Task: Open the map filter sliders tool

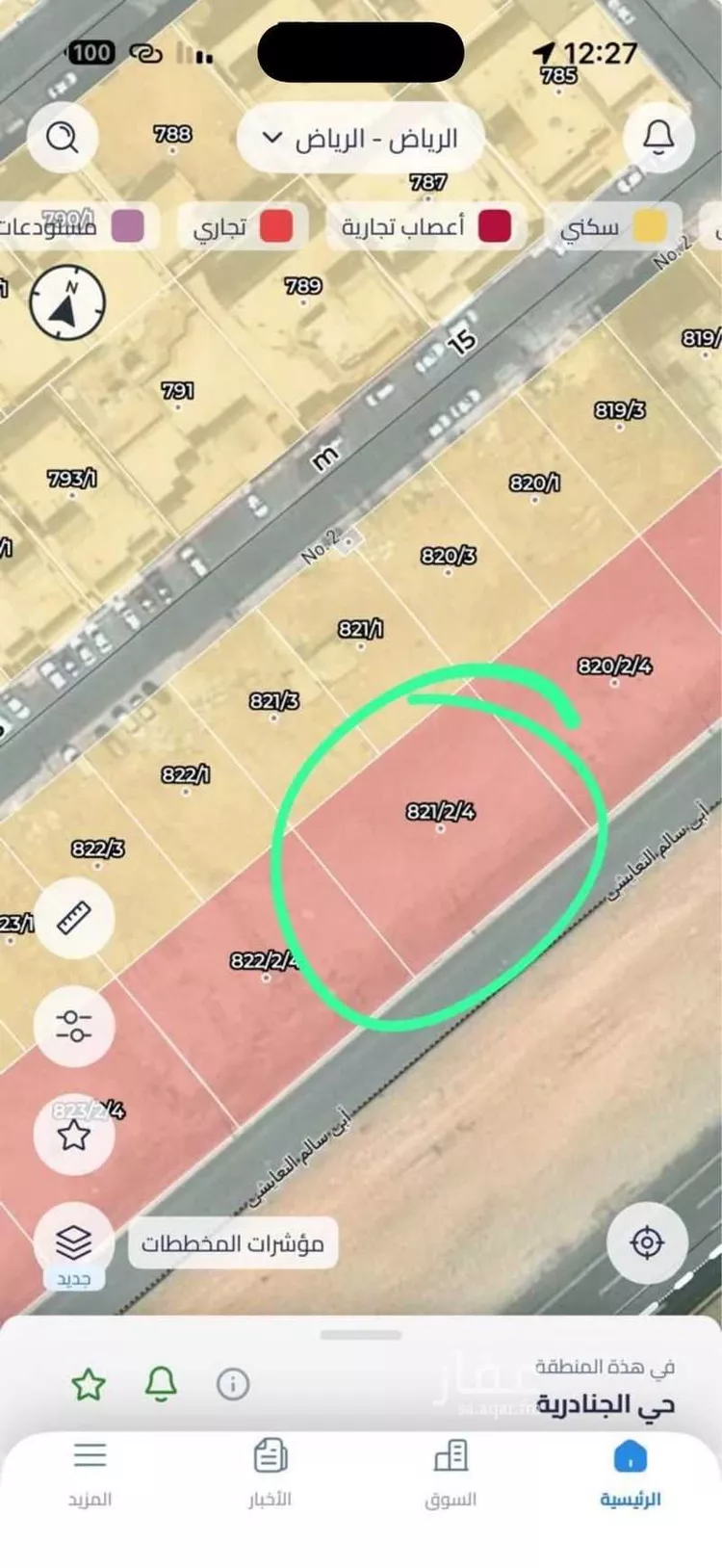Action: pyautogui.click(x=74, y=1026)
